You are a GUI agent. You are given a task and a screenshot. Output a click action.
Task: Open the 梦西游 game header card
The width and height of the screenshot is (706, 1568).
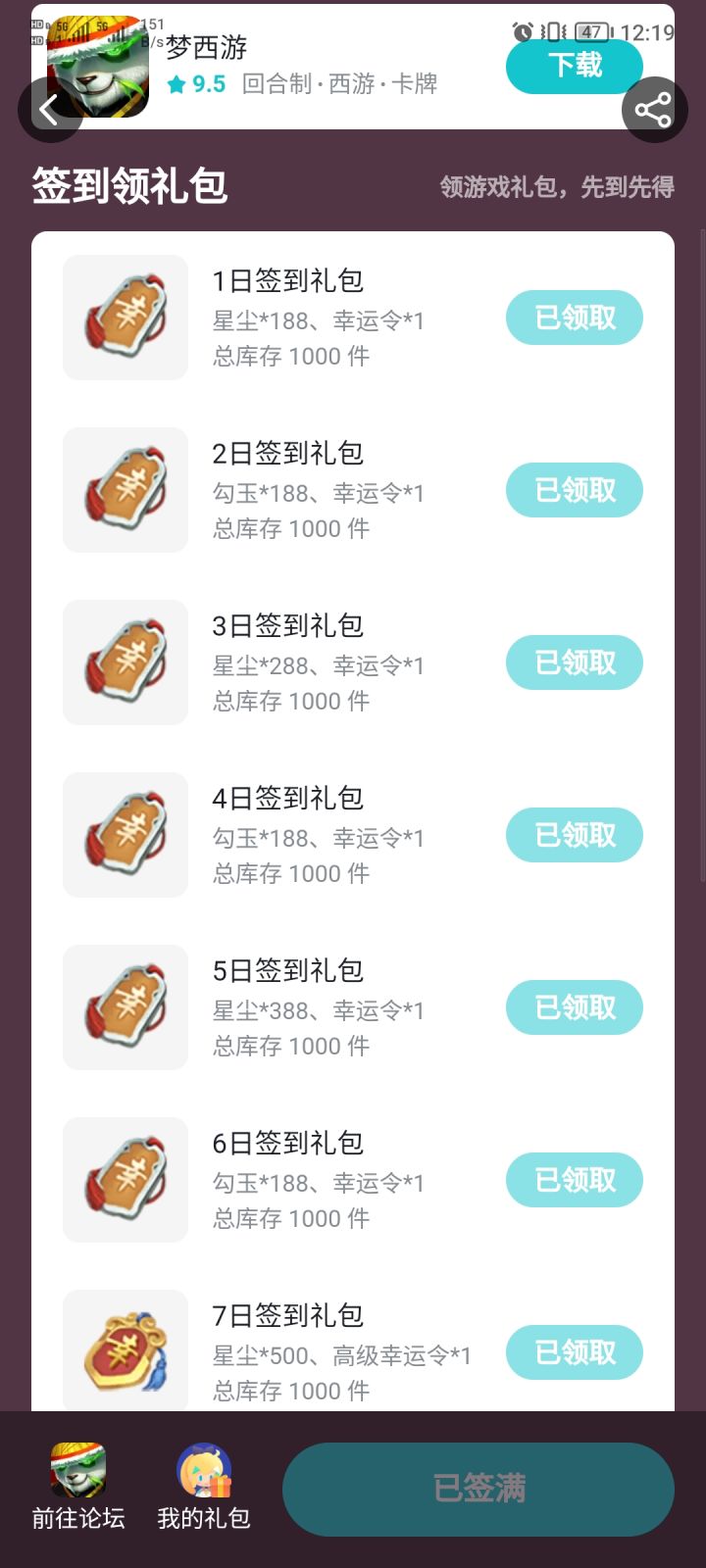tap(353, 67)
